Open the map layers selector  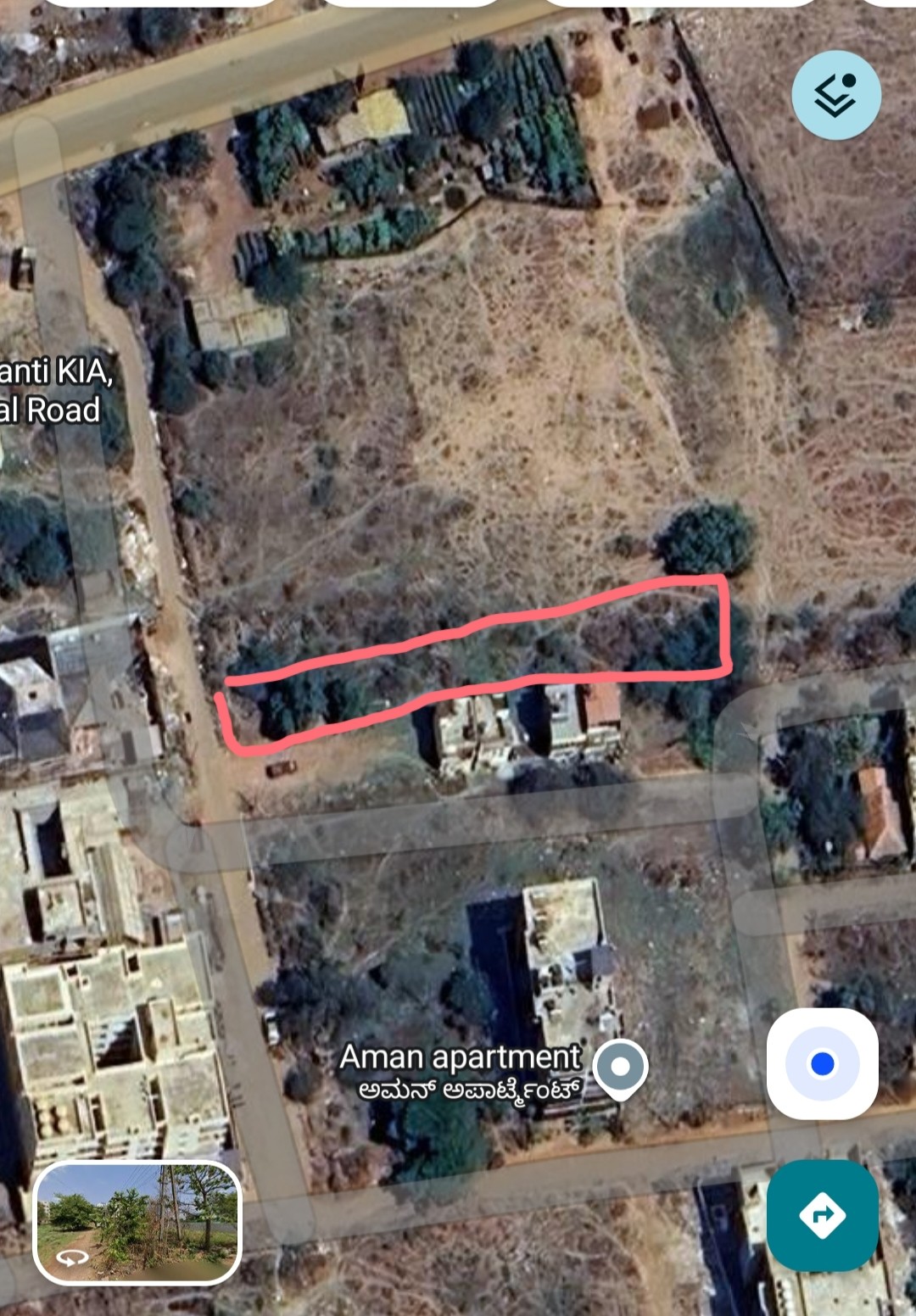[x=835, y=94]
